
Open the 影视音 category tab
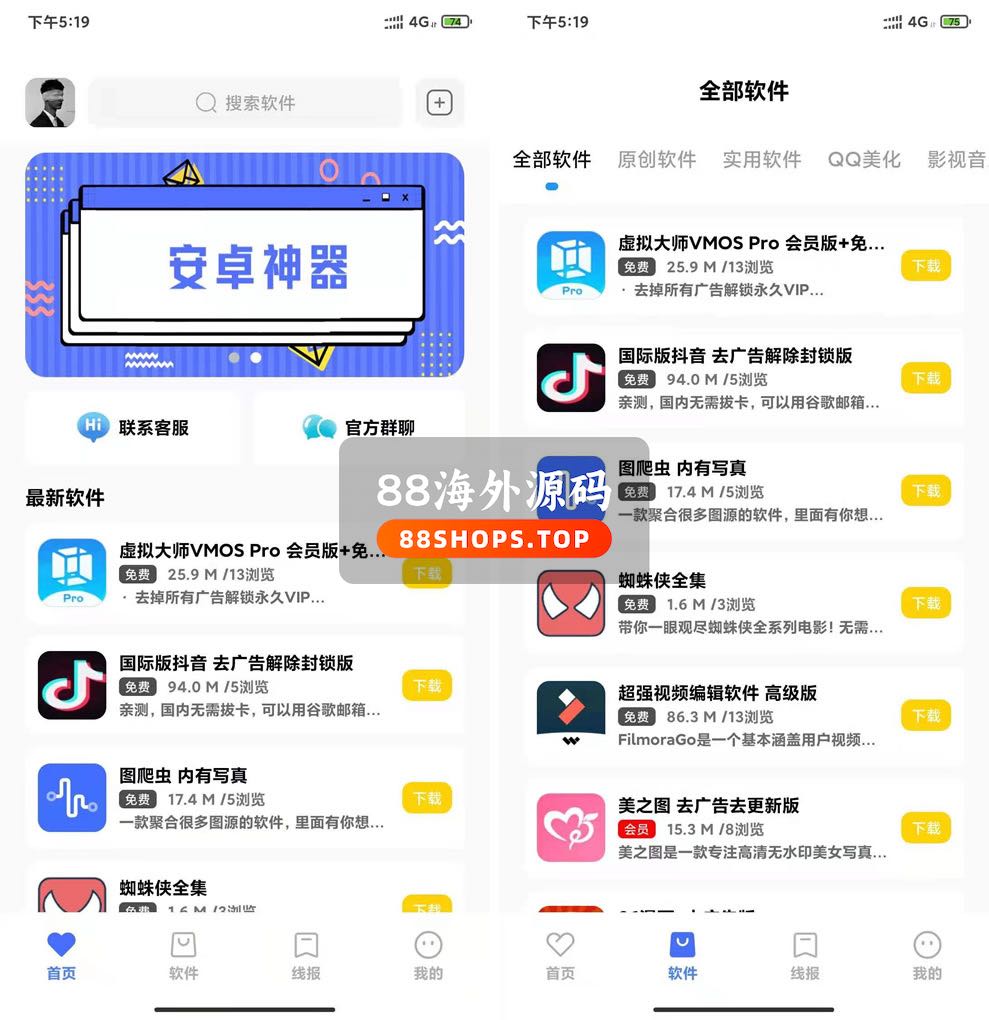coord(955,160)
